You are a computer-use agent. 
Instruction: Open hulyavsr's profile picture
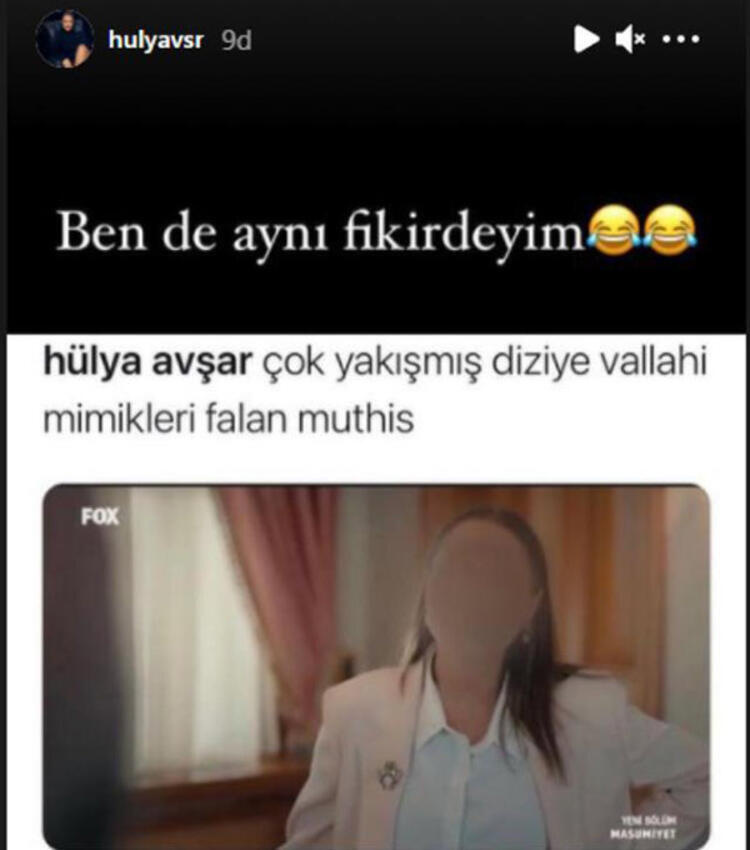click(x=64, y=40)
